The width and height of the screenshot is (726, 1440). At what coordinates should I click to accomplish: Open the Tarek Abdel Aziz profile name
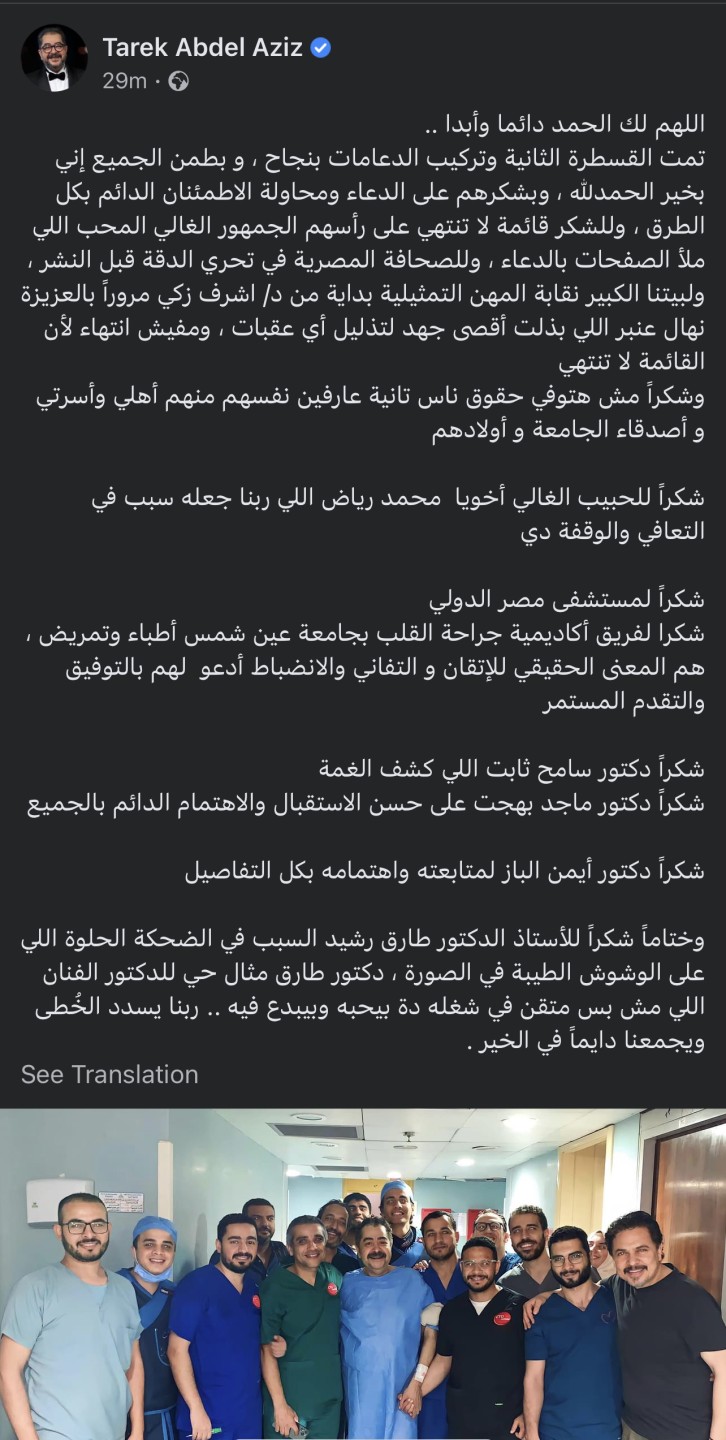pos(202,47)
